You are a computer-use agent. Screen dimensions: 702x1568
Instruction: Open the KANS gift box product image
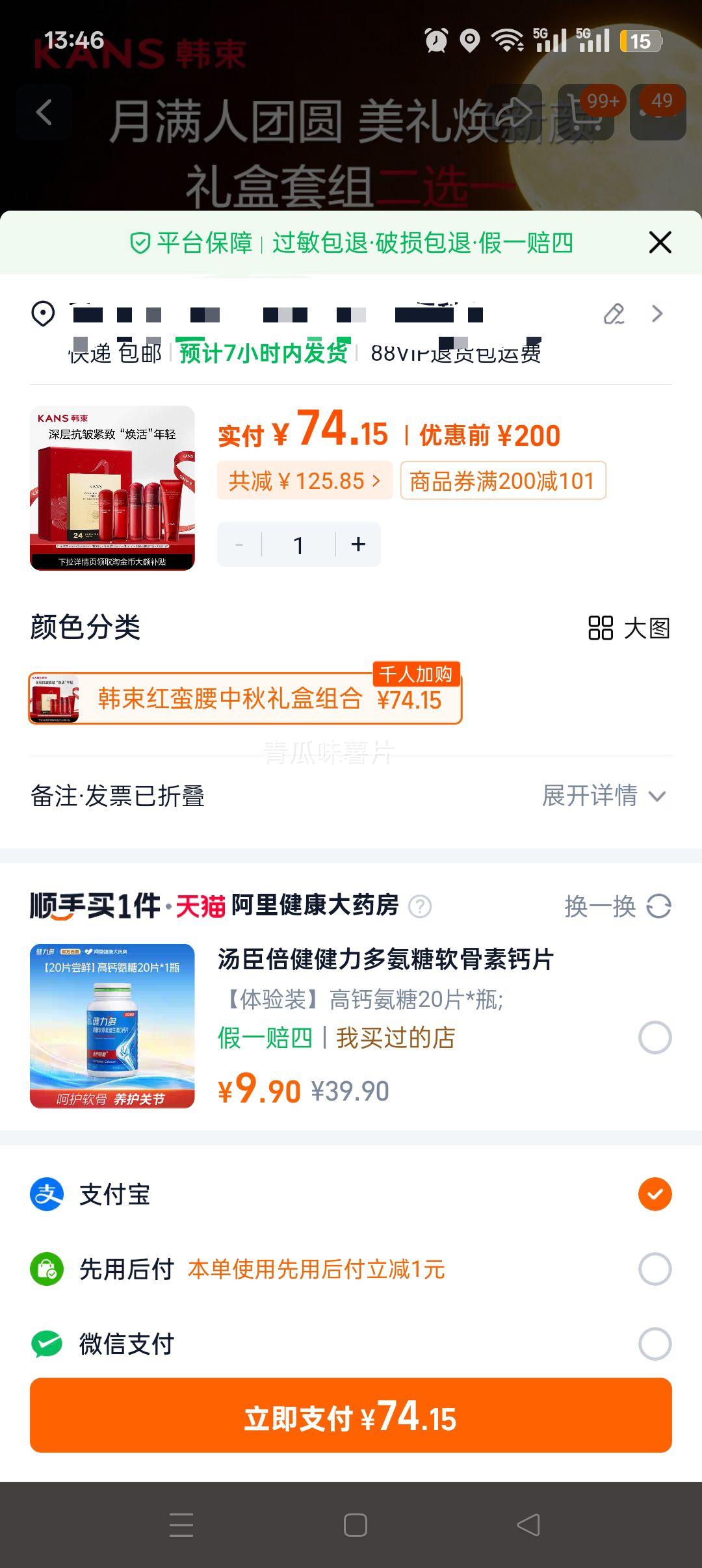click(x=112, y=488)
